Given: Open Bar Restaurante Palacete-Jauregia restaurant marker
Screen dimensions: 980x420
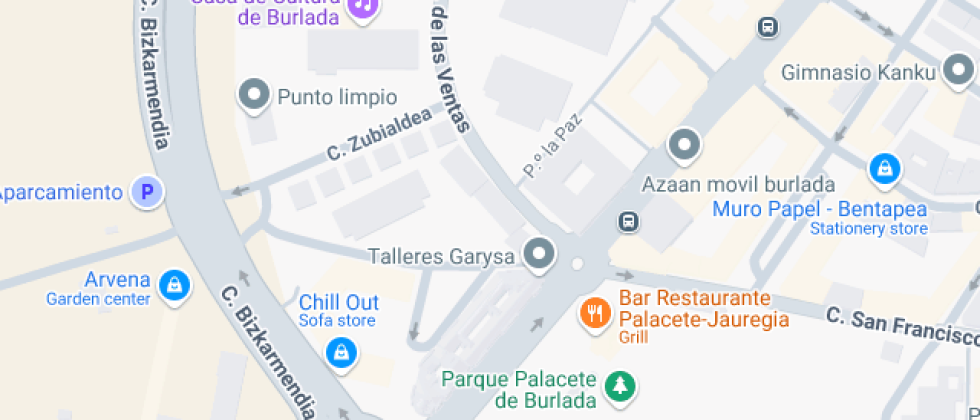Looking at the screenshot, I should coord(595,312).
